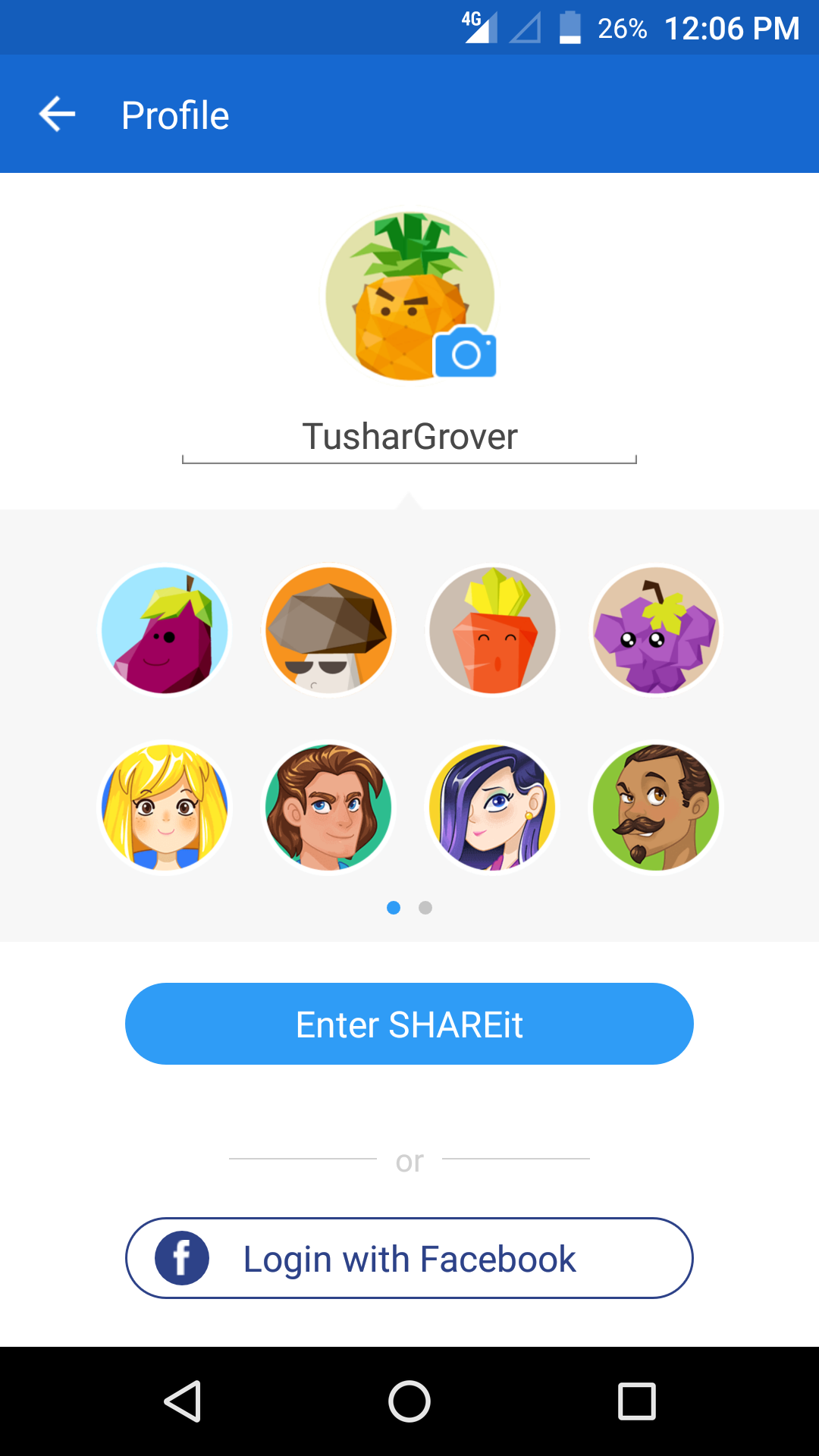Select the purple-haired woman avatar

[x=492, y=807]
